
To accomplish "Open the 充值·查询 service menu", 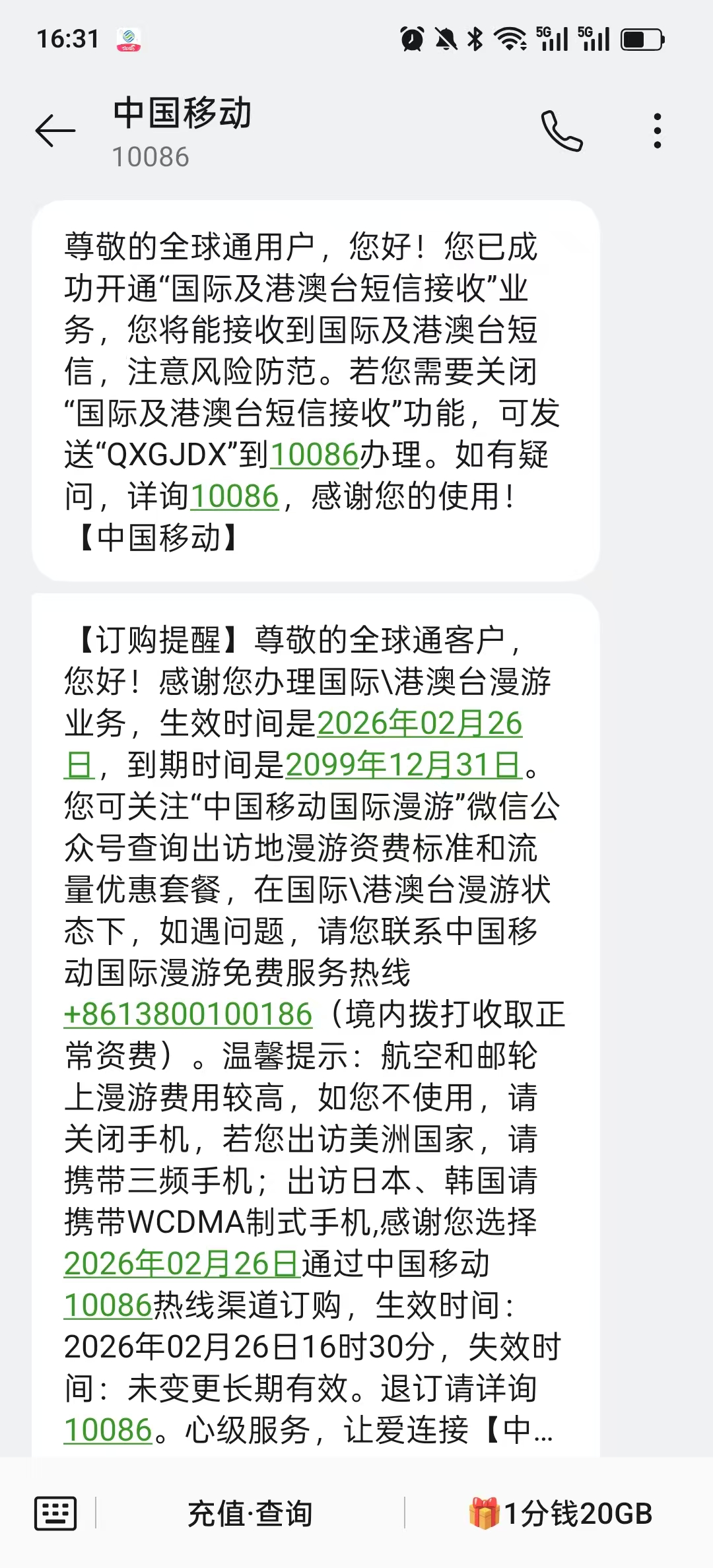I will coord(250,1513).
